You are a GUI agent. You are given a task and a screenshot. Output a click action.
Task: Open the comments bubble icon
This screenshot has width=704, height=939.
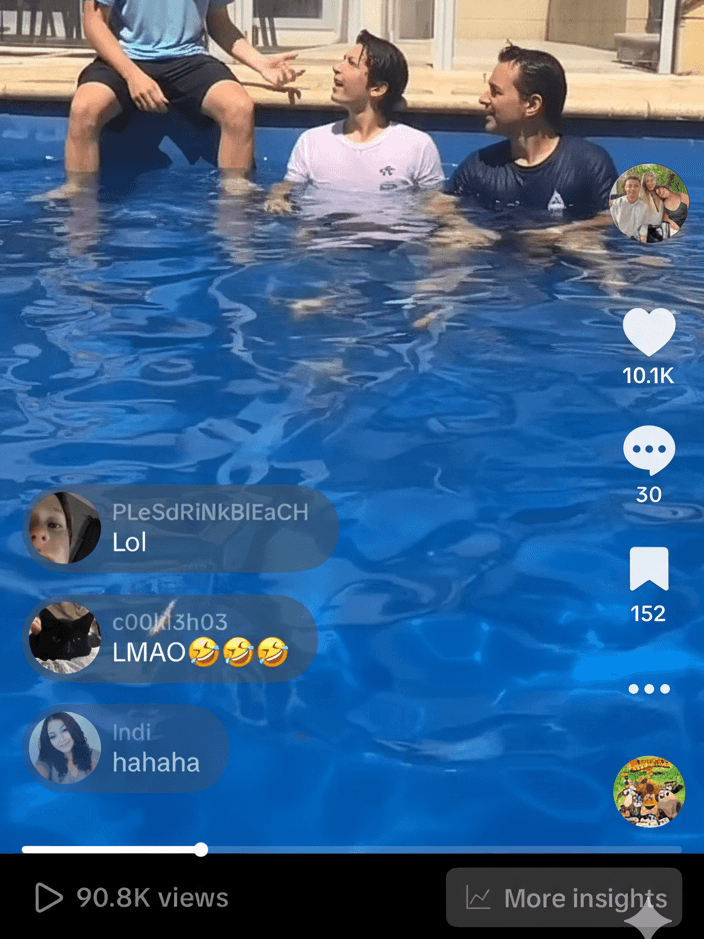pos(649,450)
